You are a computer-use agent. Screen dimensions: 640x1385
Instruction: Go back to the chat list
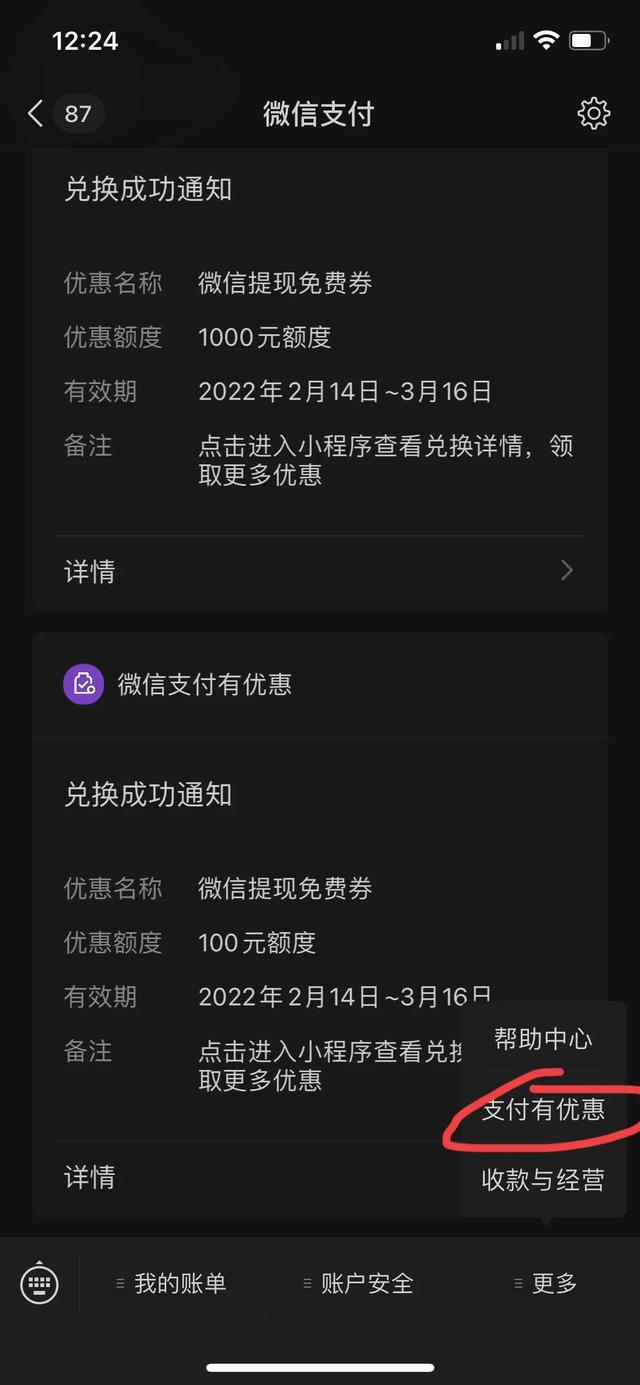[37, 114]
